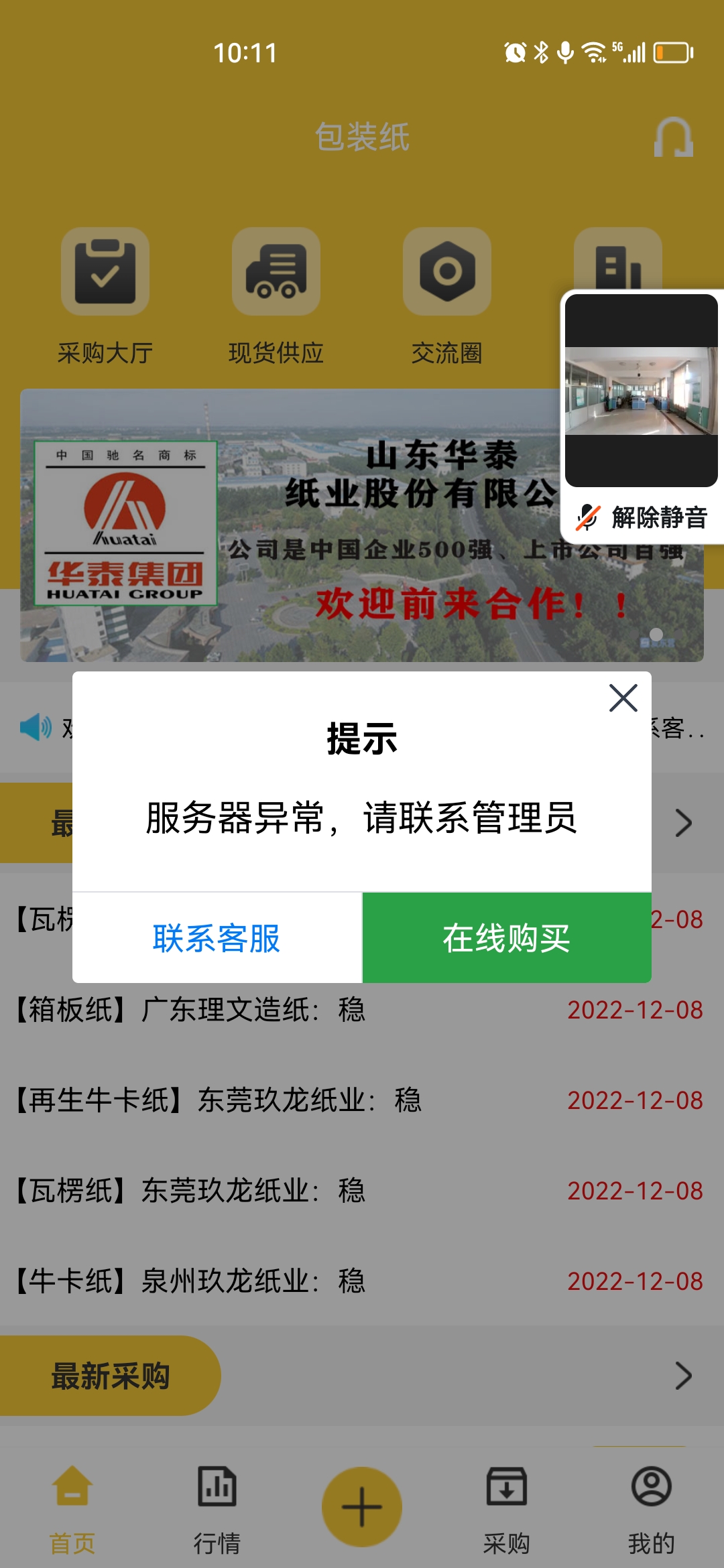Open the floating video call window

[642, 391]
